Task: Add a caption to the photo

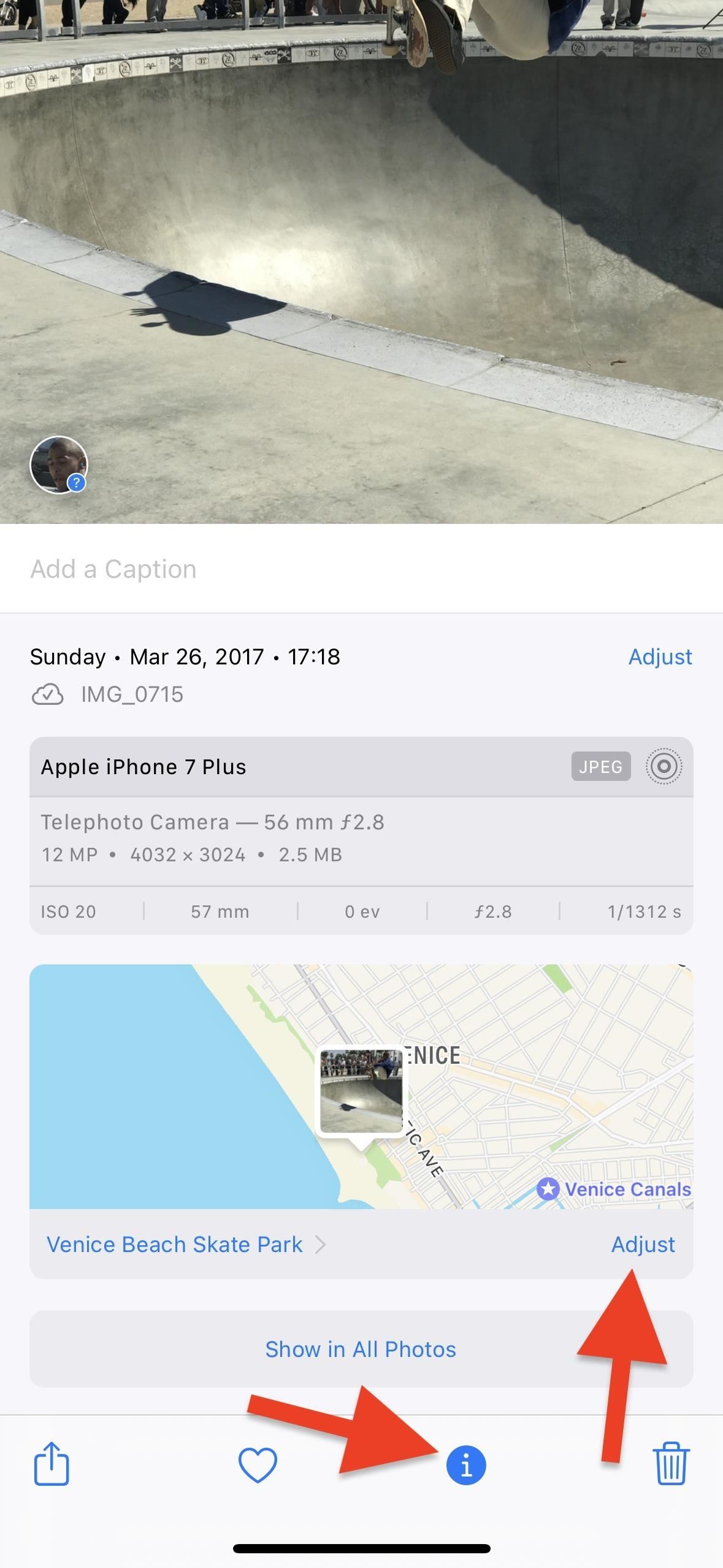Action: [361, 569]
